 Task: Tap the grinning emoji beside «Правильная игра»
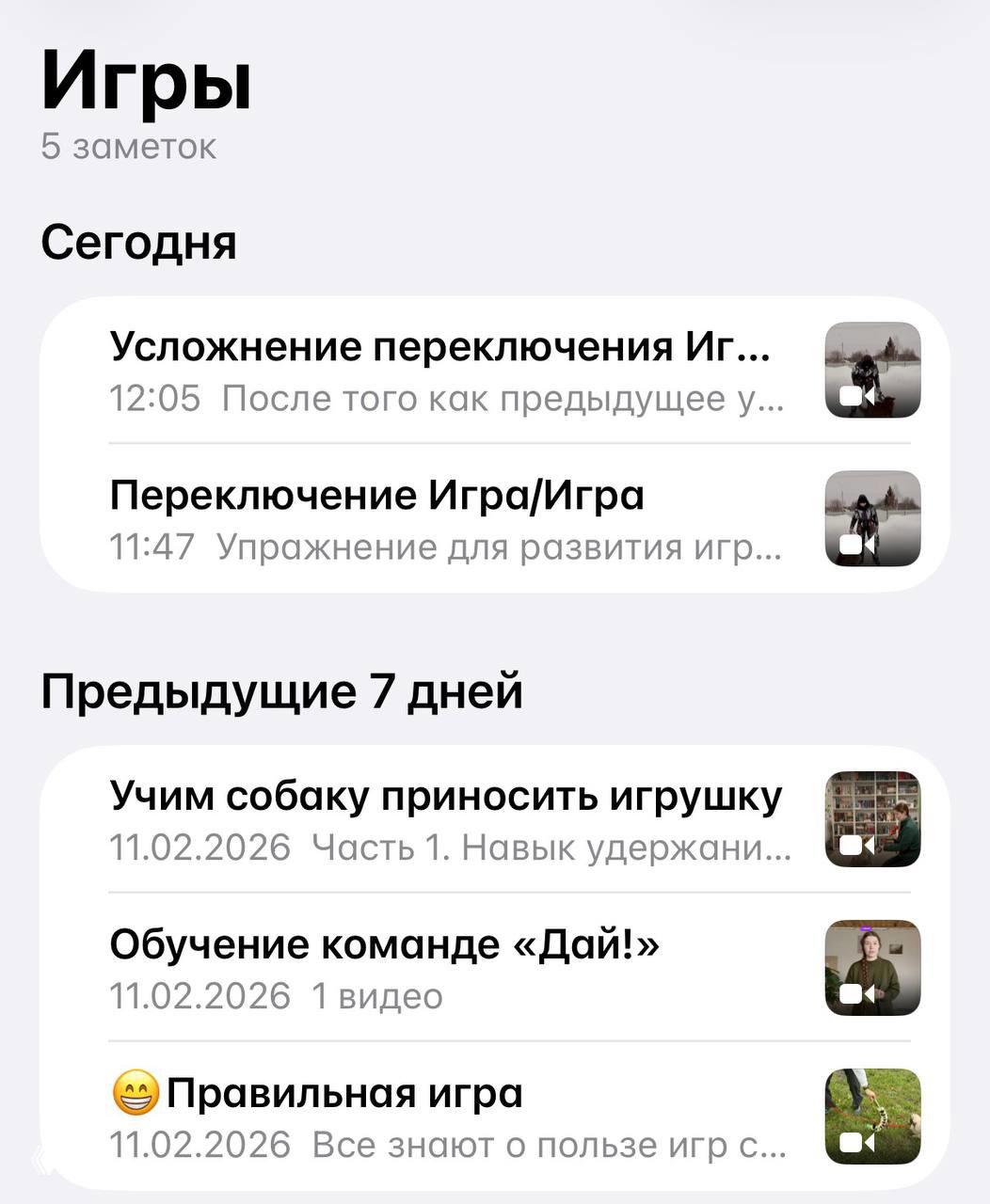click(x=133, y=1092)
